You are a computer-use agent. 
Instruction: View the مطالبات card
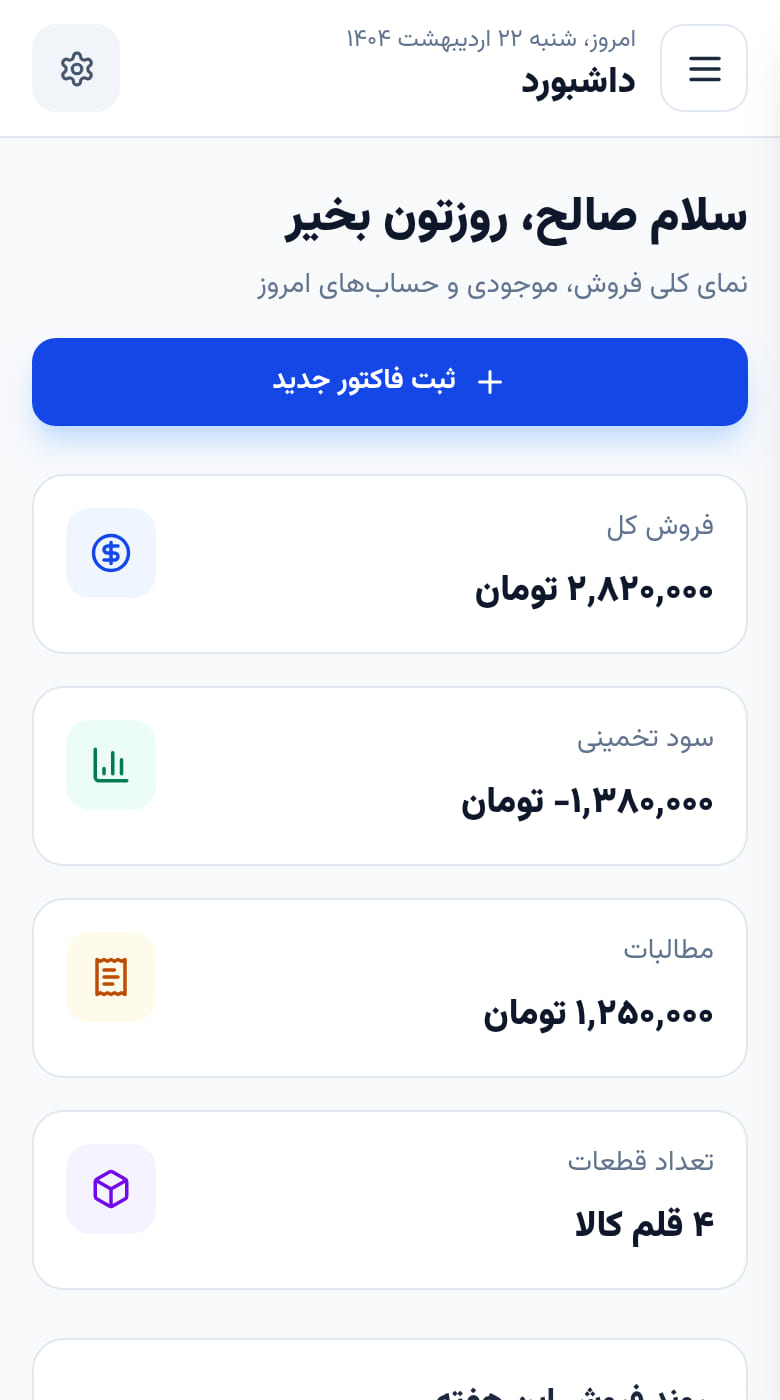[390, 988]
